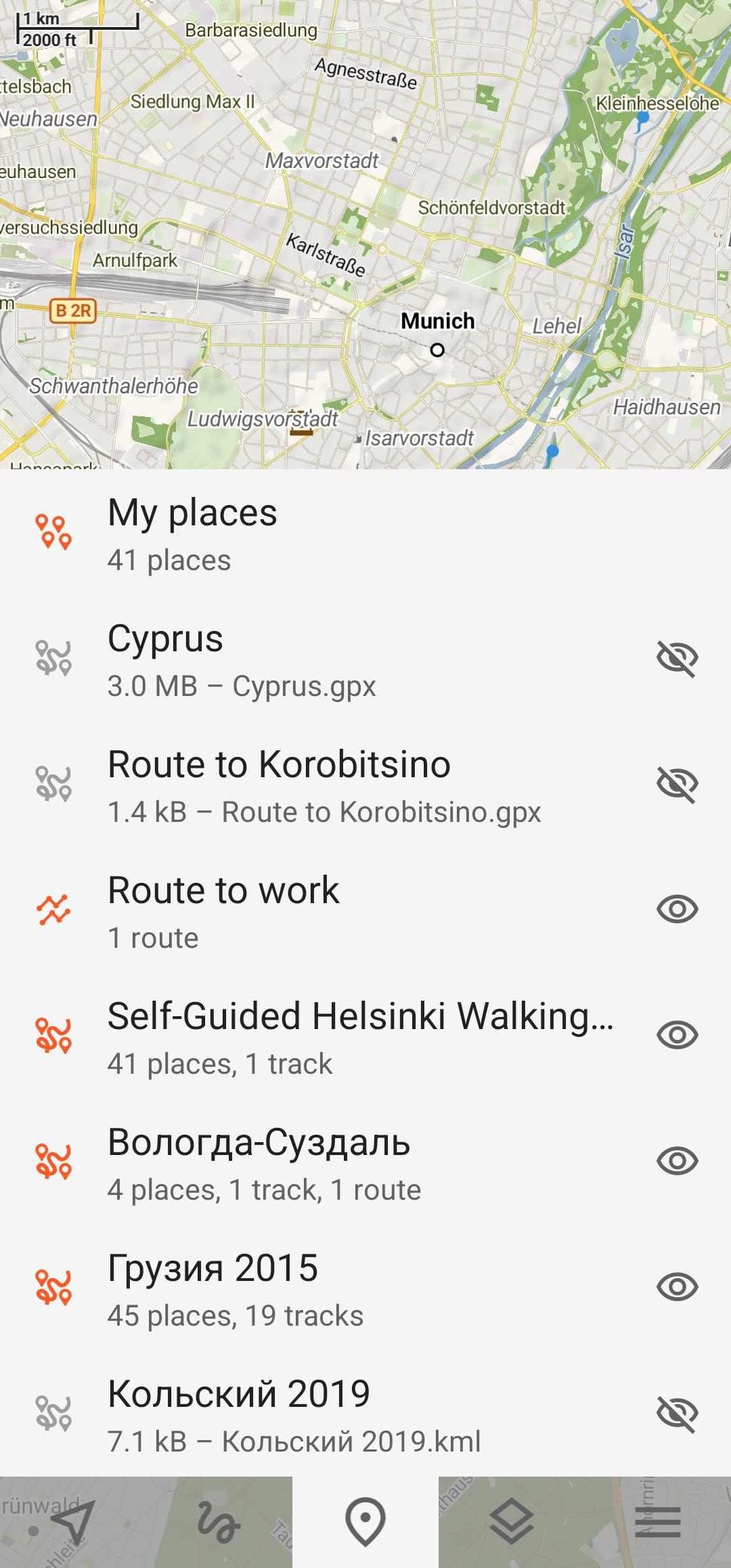Image resolution: width=731 pixels, height=1568 pixels.
Task: Show Кольский 2019 on the map
Action: tap(677, 1414)
